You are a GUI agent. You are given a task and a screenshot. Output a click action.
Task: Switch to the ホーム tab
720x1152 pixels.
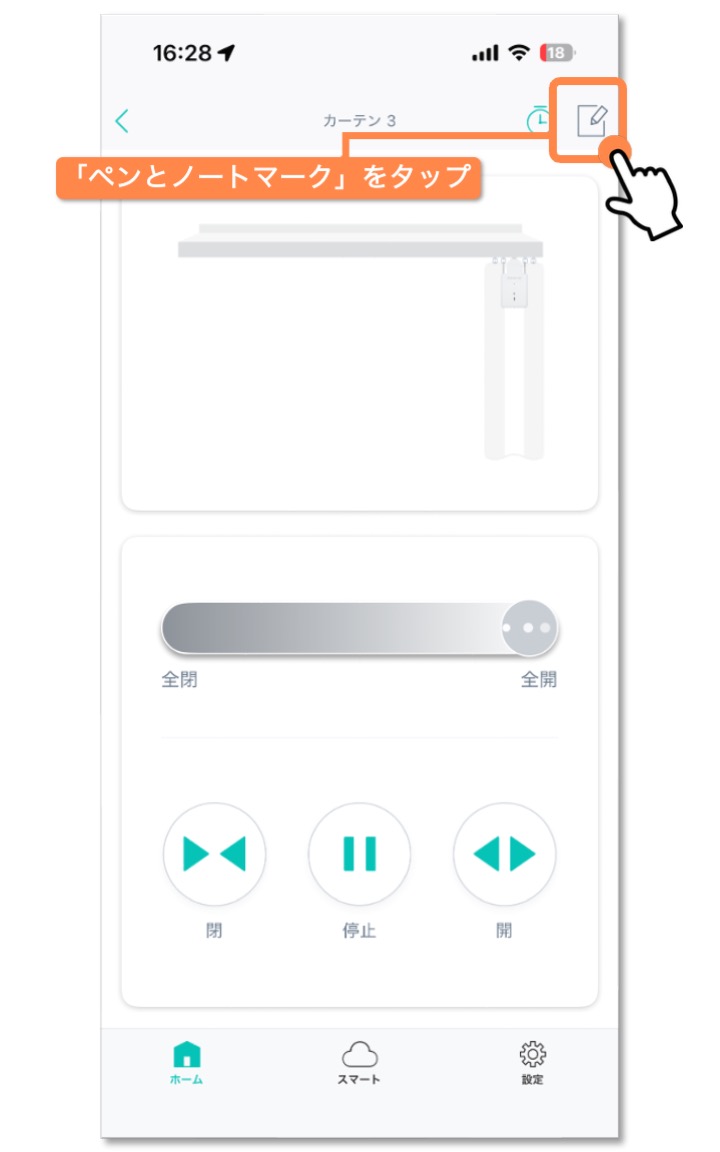pos(187,1062)
